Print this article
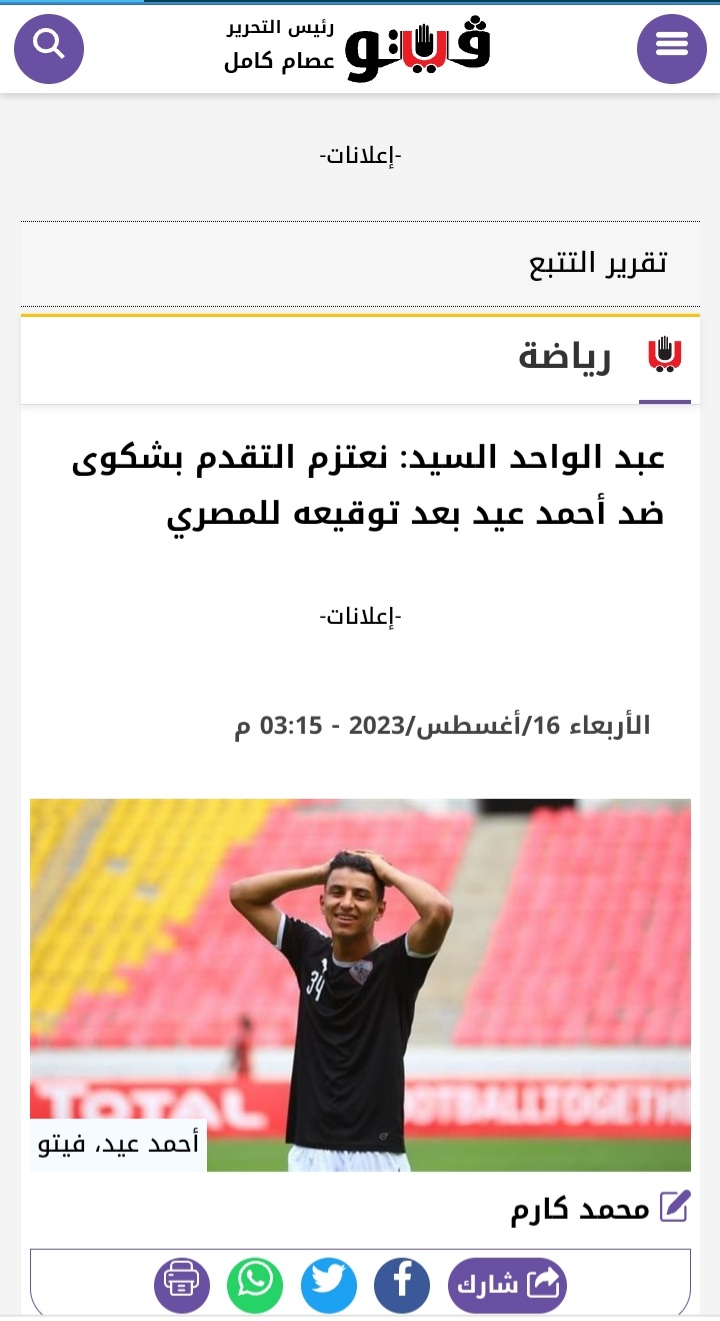The height and width of the screenshot is (1321, 720). (x=182, y=1284)
